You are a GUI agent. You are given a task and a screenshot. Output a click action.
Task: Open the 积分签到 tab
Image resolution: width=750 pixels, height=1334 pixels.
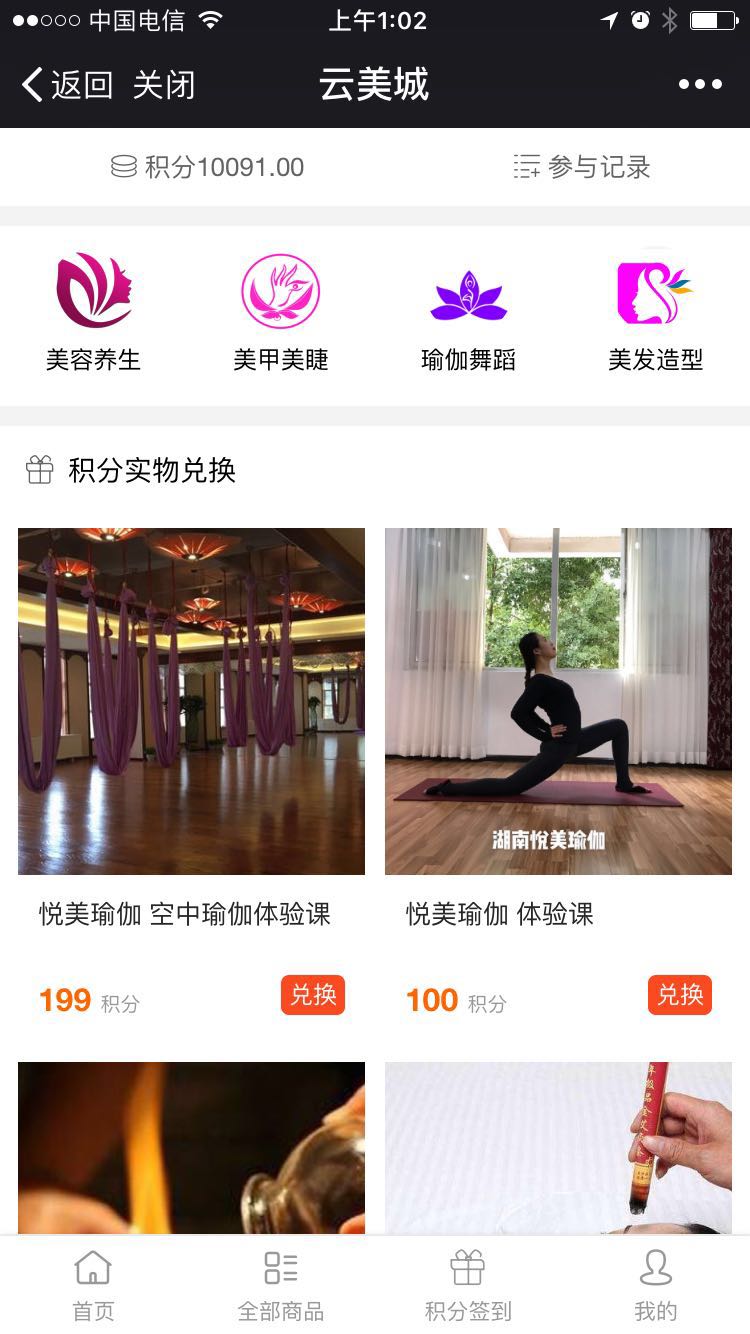click(x=468, y=1285)
